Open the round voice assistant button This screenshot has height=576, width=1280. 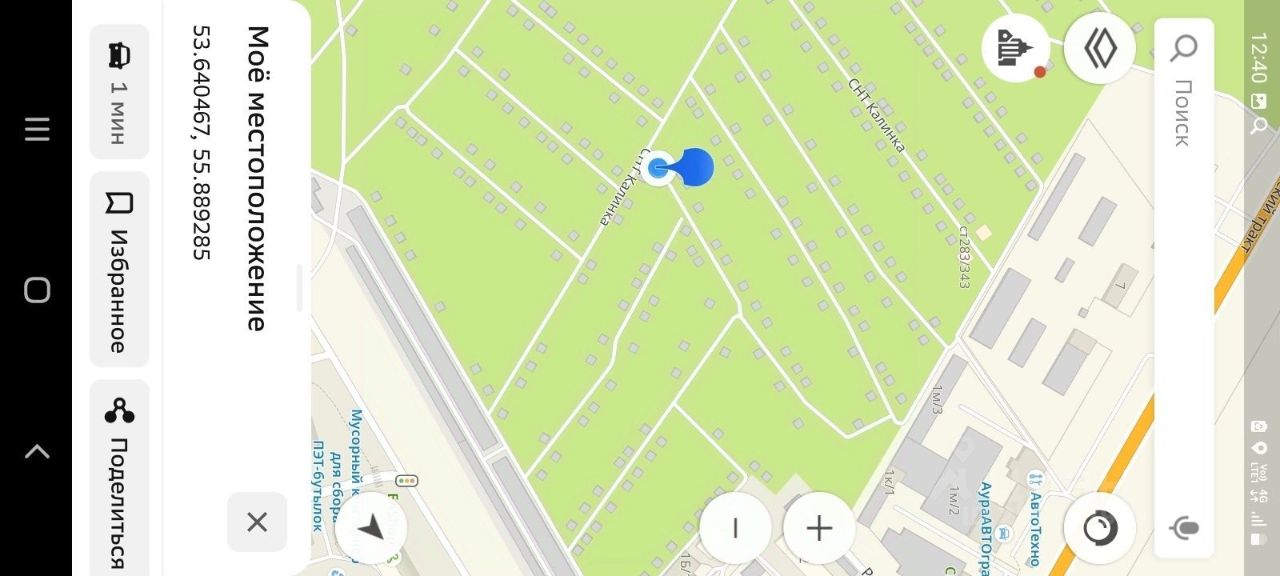point(1099,527)
